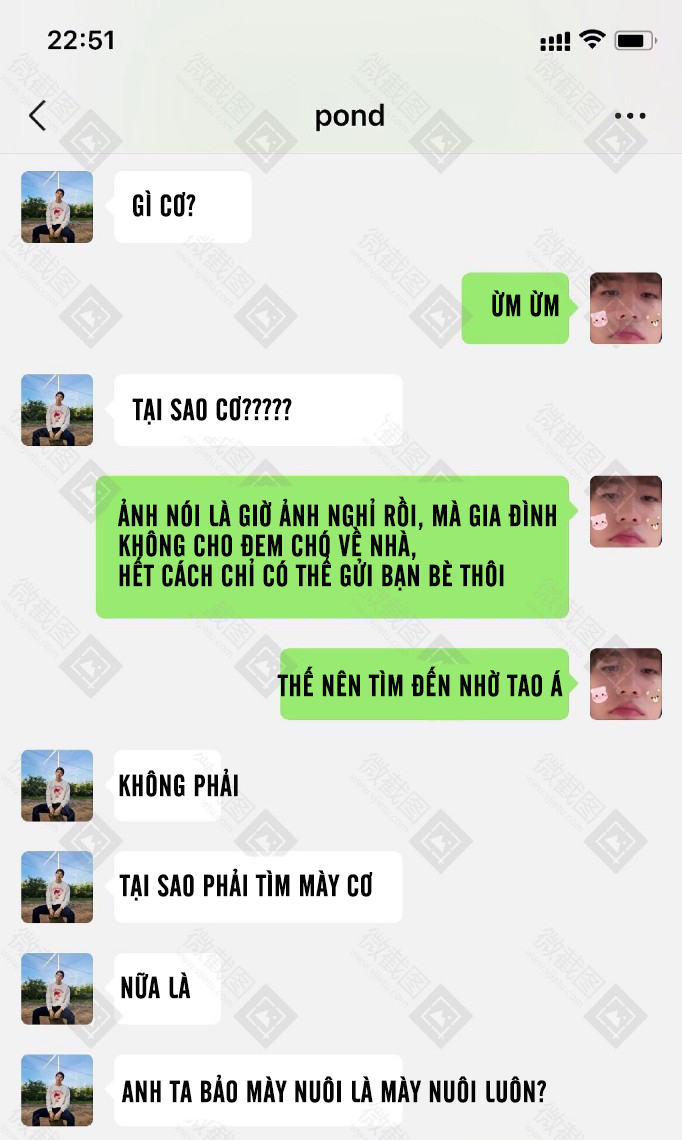Go back from the pond chat
Image resolution: width=682 pixels, height=1140 pixels.
37,116
